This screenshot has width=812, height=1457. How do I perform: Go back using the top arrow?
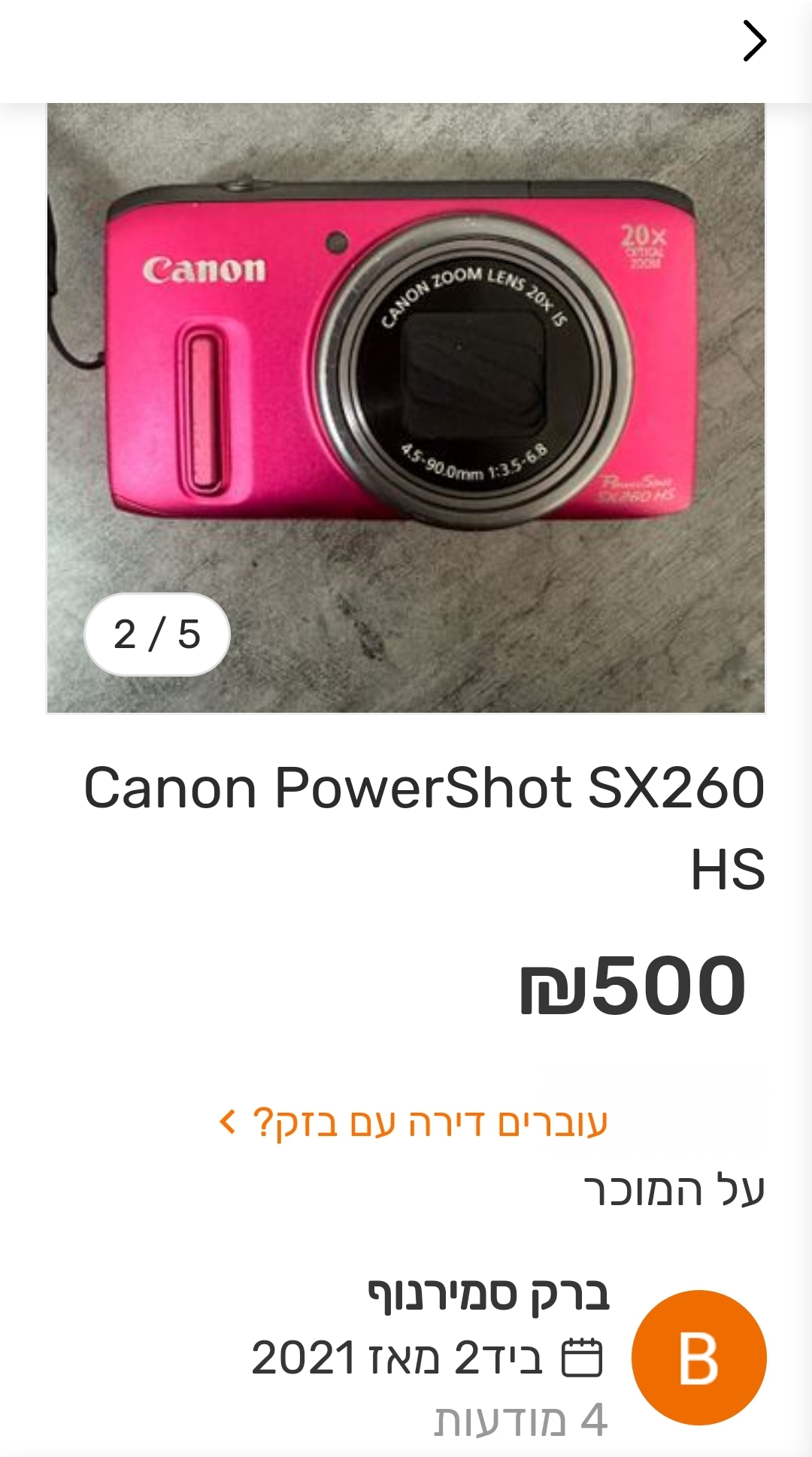754,41
